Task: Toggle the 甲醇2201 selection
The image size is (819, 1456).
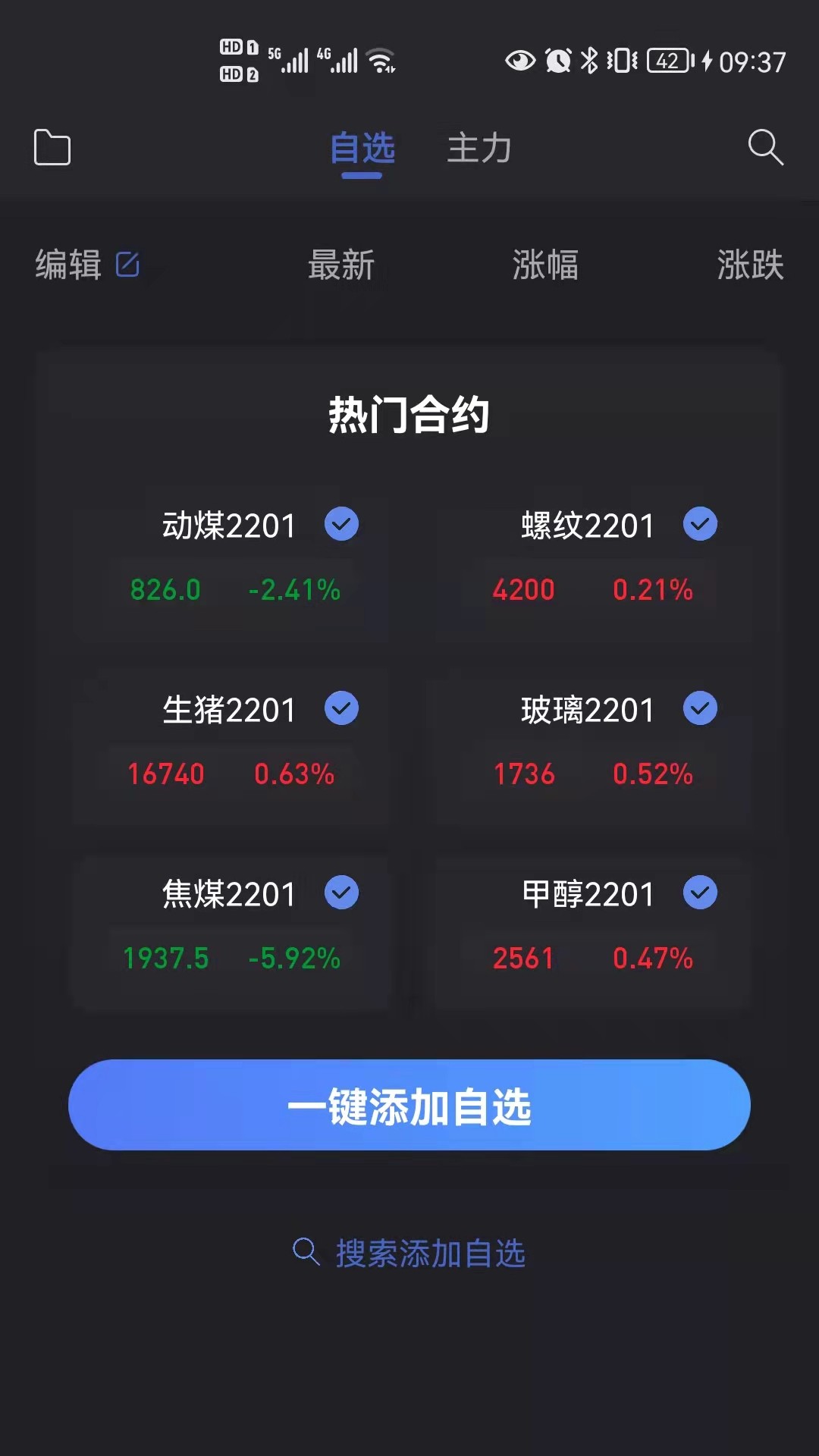Action: (700, 893)
